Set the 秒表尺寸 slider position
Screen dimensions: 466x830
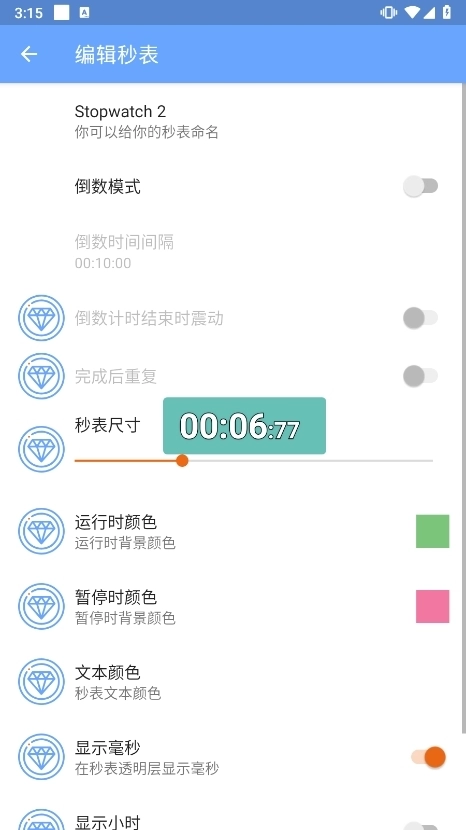(254, 461)
